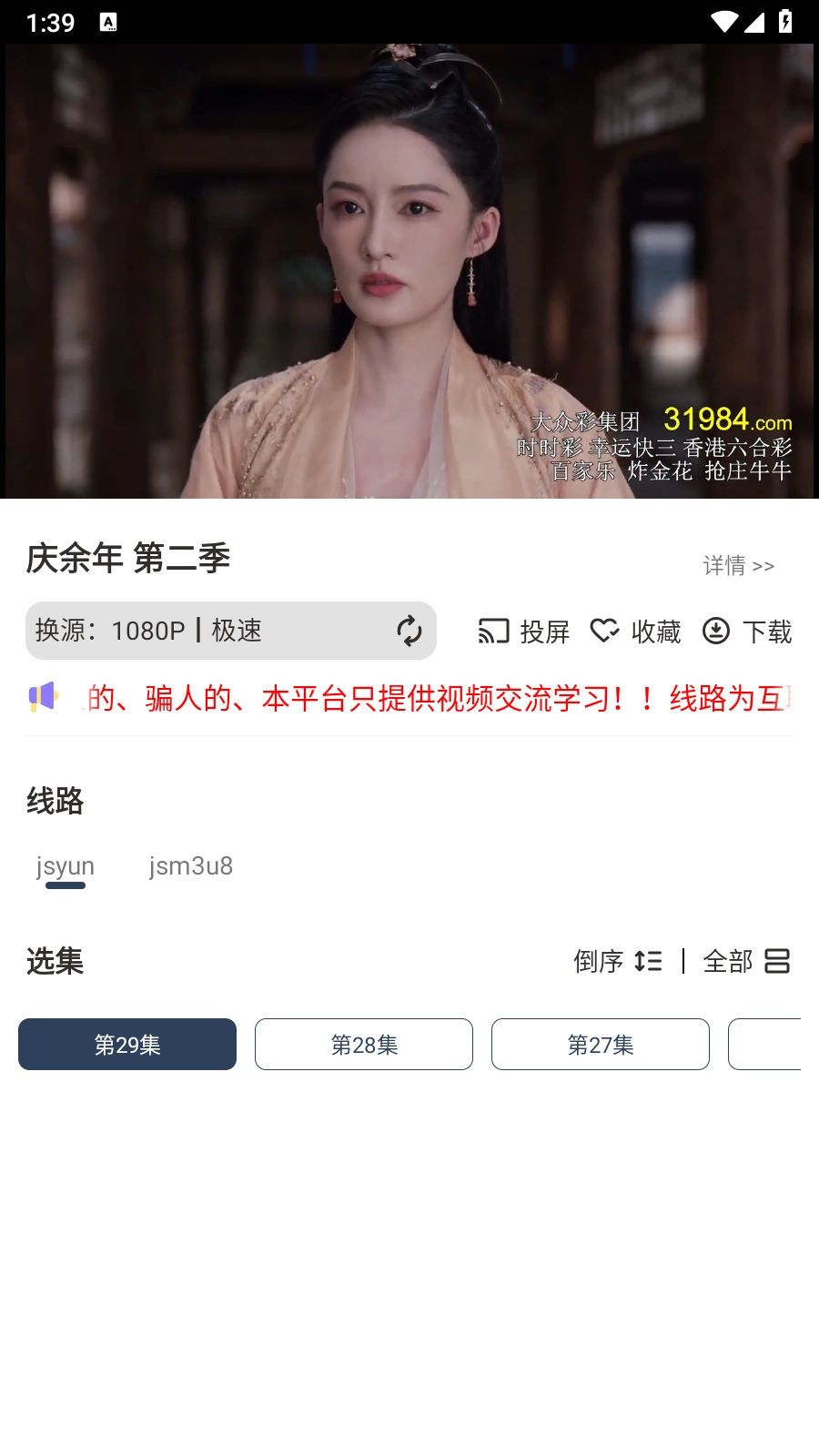
Task: Tap the Wi-Fi status icon
Action: pos(723,20)
